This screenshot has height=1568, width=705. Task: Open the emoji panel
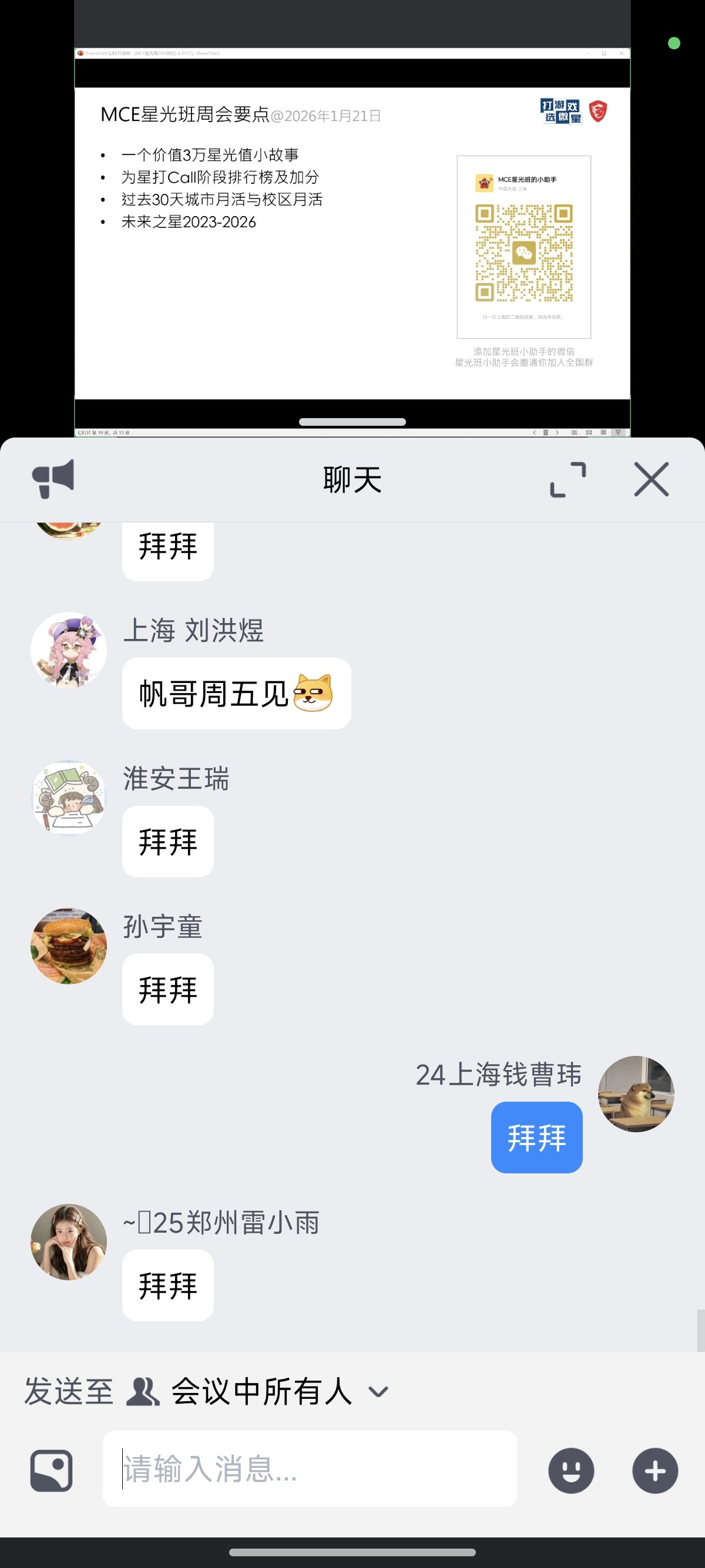tap(573, 1472)
